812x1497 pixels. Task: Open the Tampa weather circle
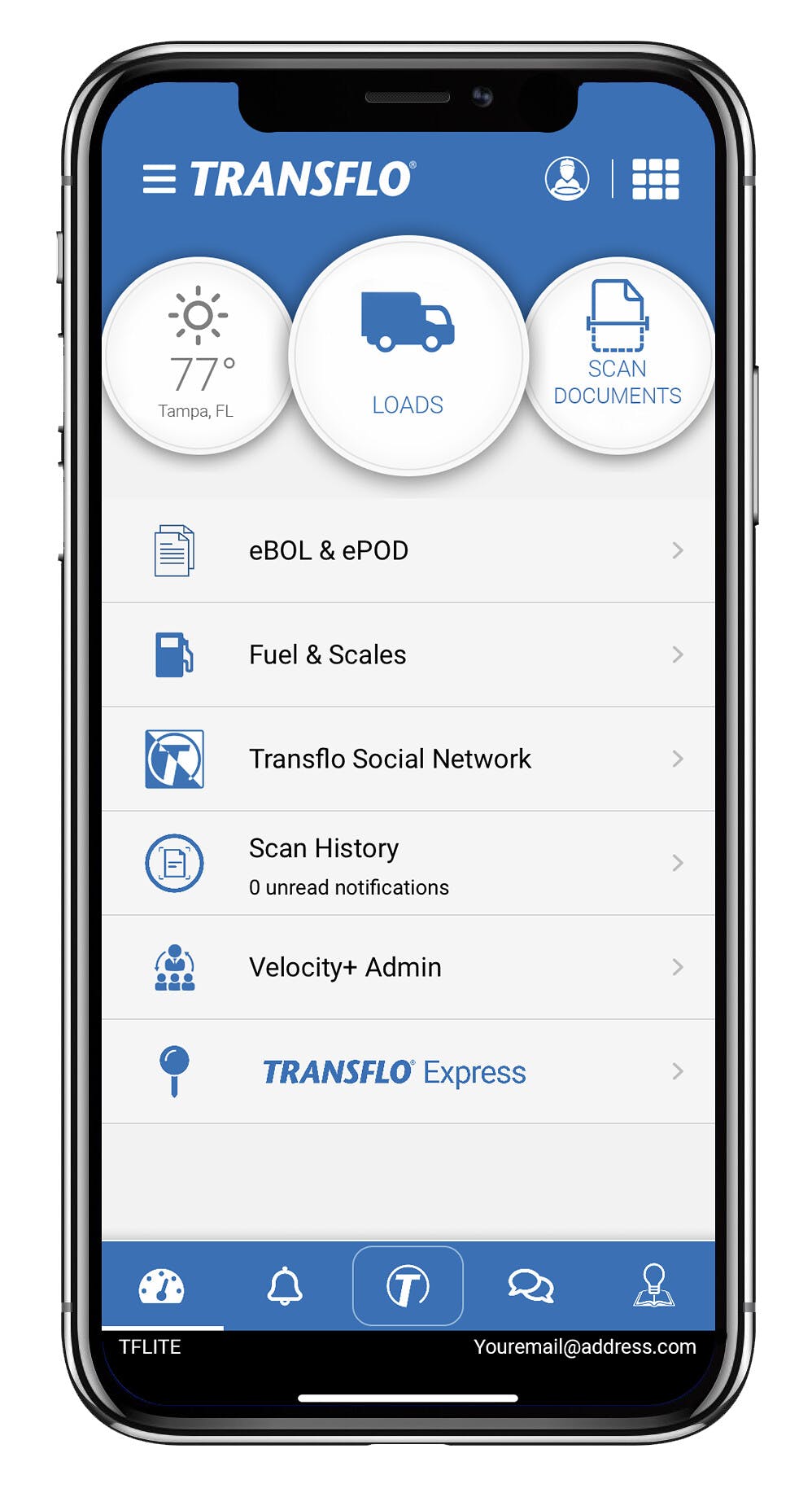pos(198,355)
